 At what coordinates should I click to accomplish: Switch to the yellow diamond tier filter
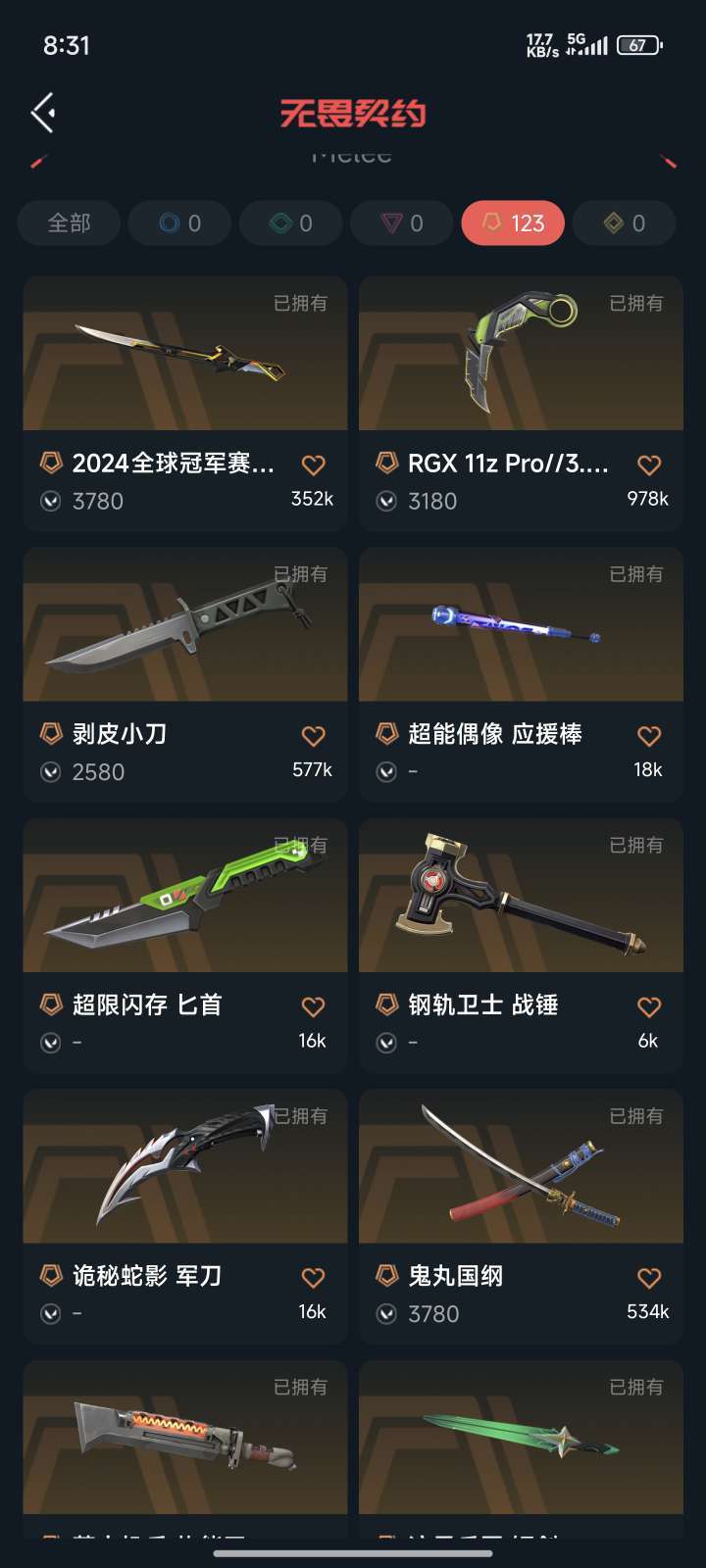[x=625, y=223]
